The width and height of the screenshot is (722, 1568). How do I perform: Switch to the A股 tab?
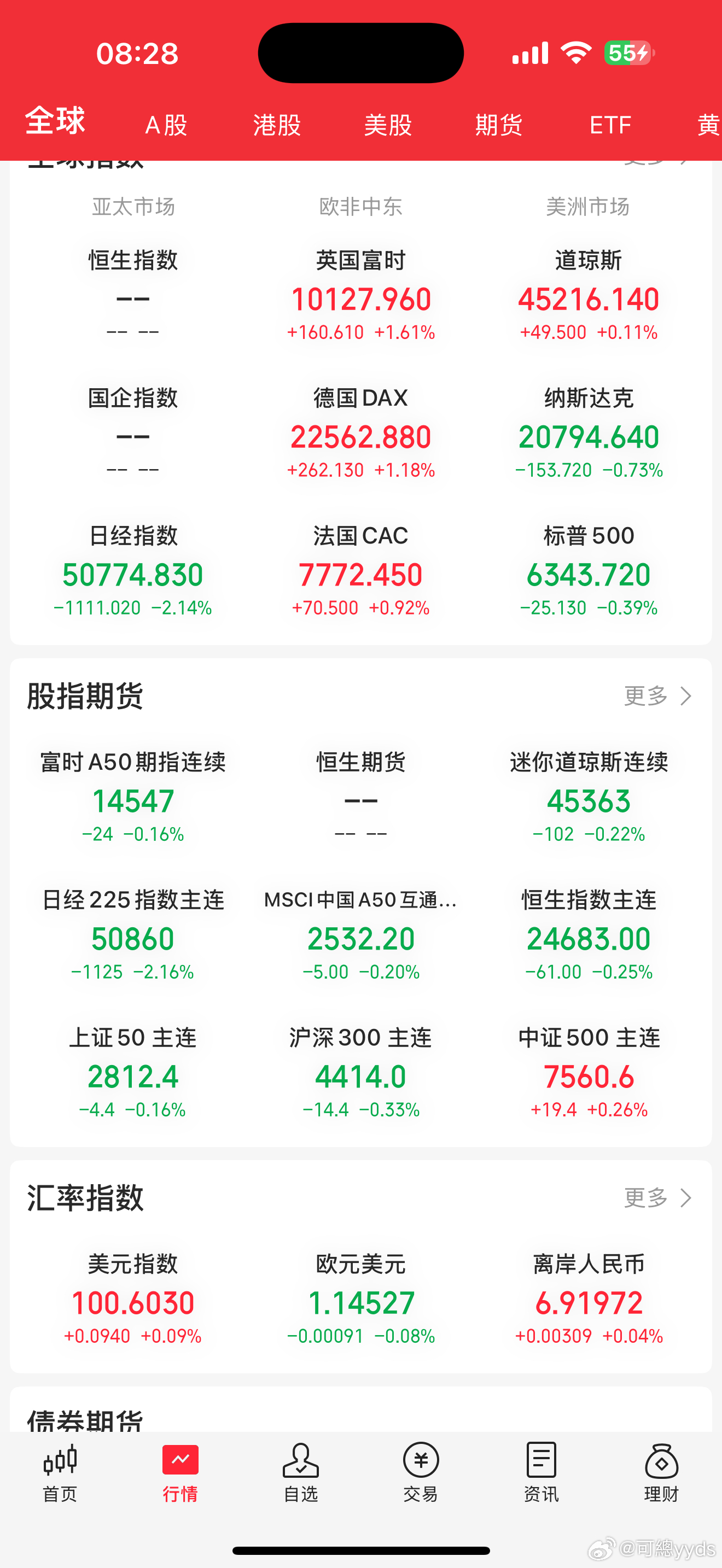tap(166, 125)
